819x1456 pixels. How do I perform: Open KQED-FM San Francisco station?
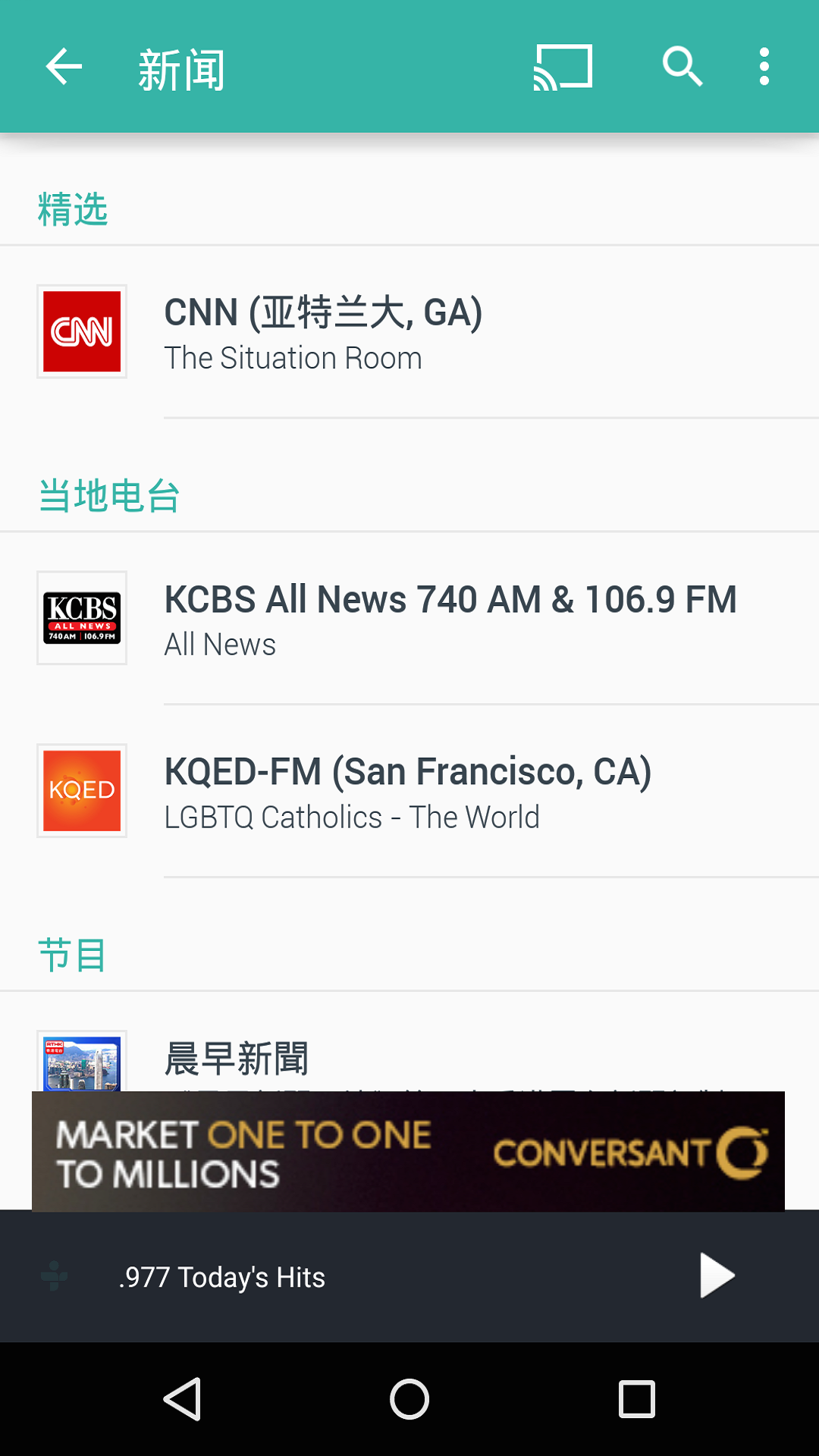coord(409,790)
